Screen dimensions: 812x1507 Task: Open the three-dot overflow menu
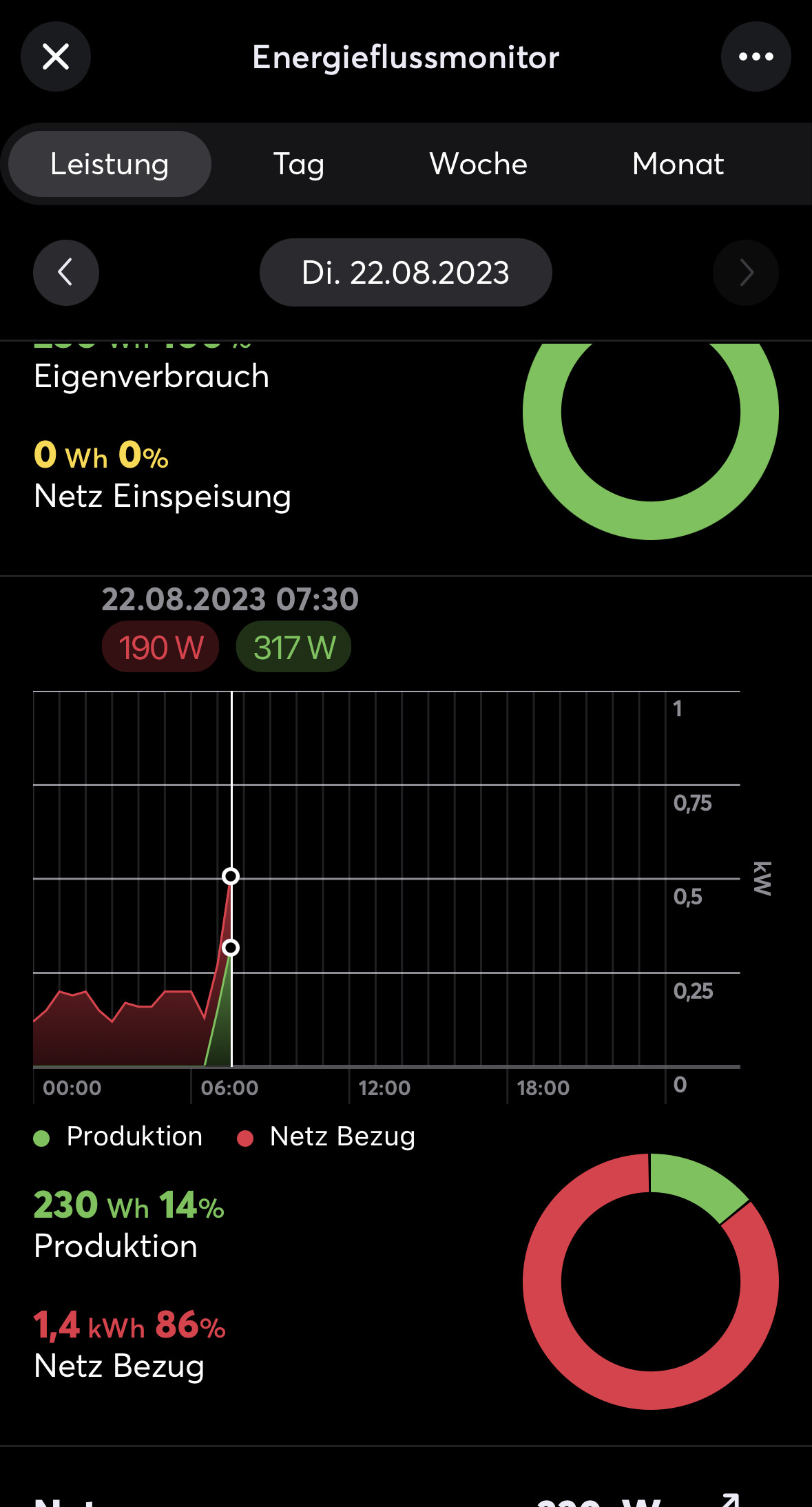[x=756, y=56]
